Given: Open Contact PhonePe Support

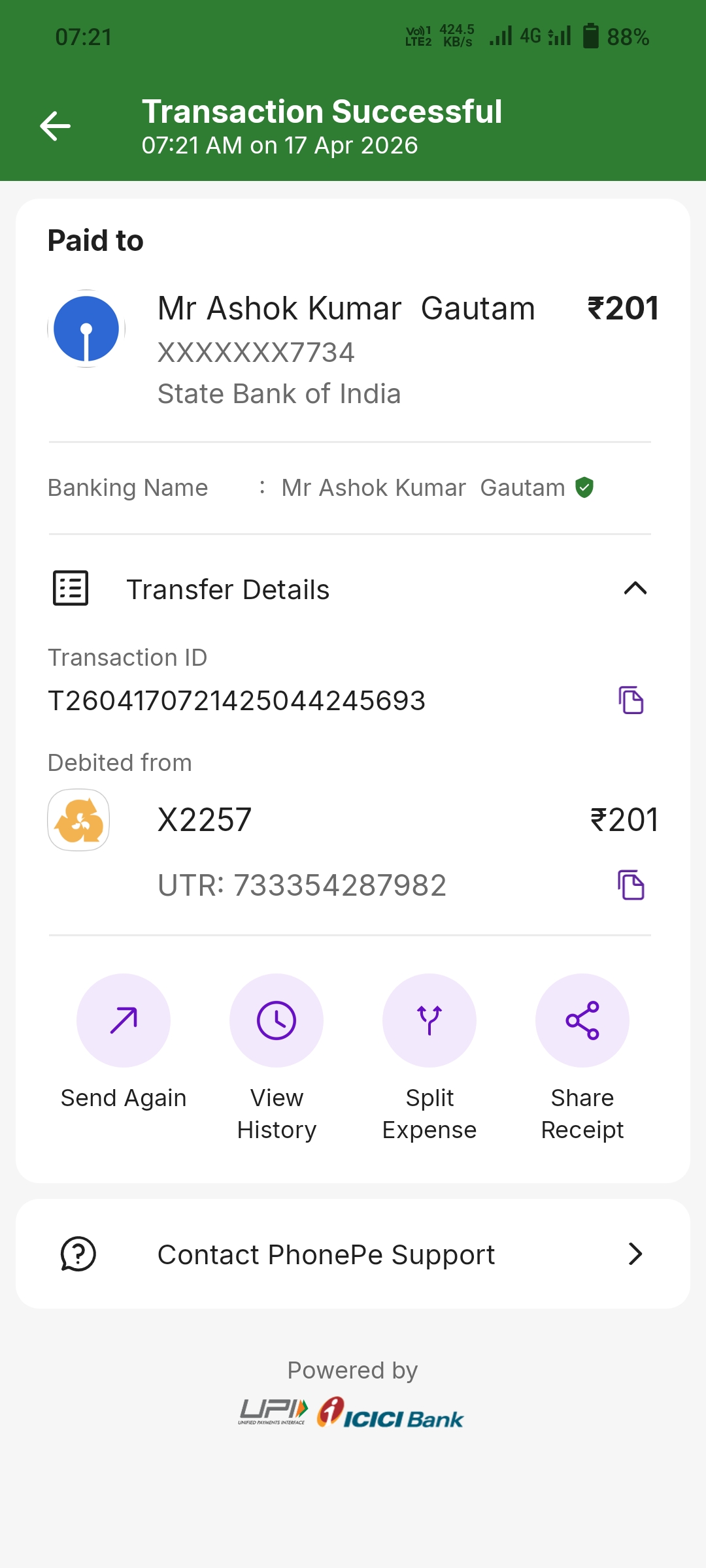Looking at the screenshot, I should 353,1254.
